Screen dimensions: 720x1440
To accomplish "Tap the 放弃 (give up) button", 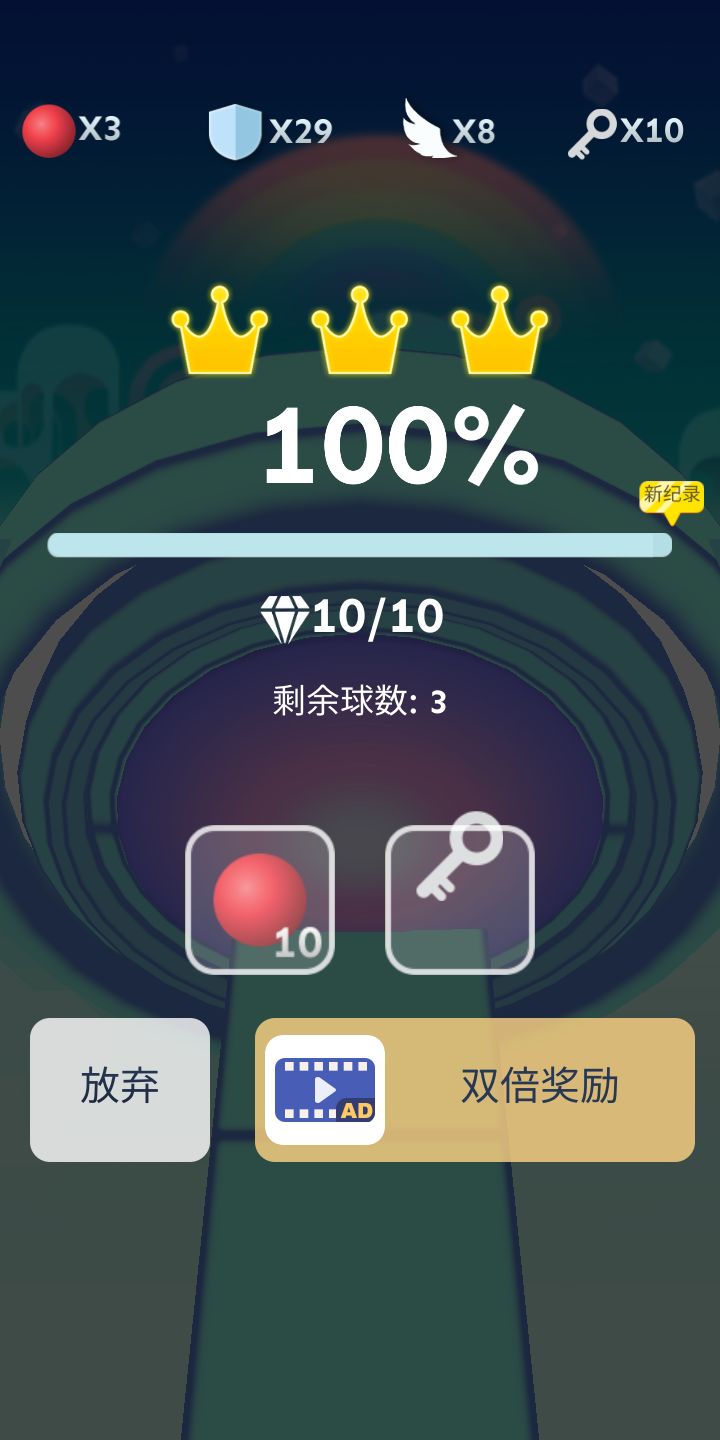I will point(120,1090).
